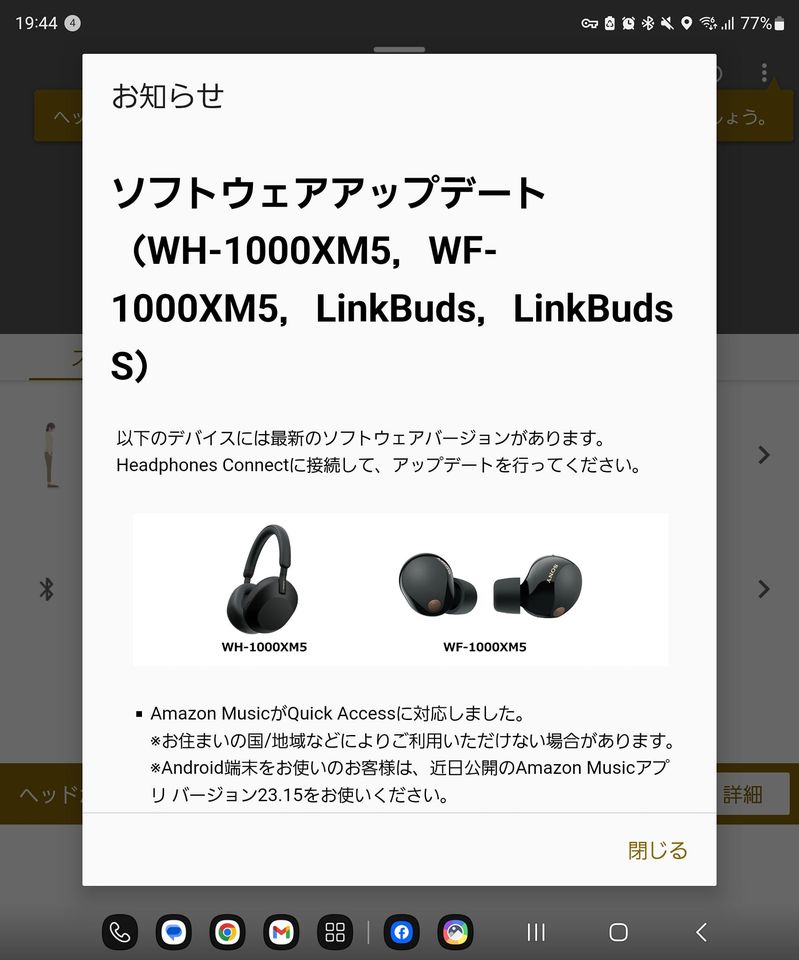Show recent apps
This screenshot has height=960, width=799.
tap(536, 932)
